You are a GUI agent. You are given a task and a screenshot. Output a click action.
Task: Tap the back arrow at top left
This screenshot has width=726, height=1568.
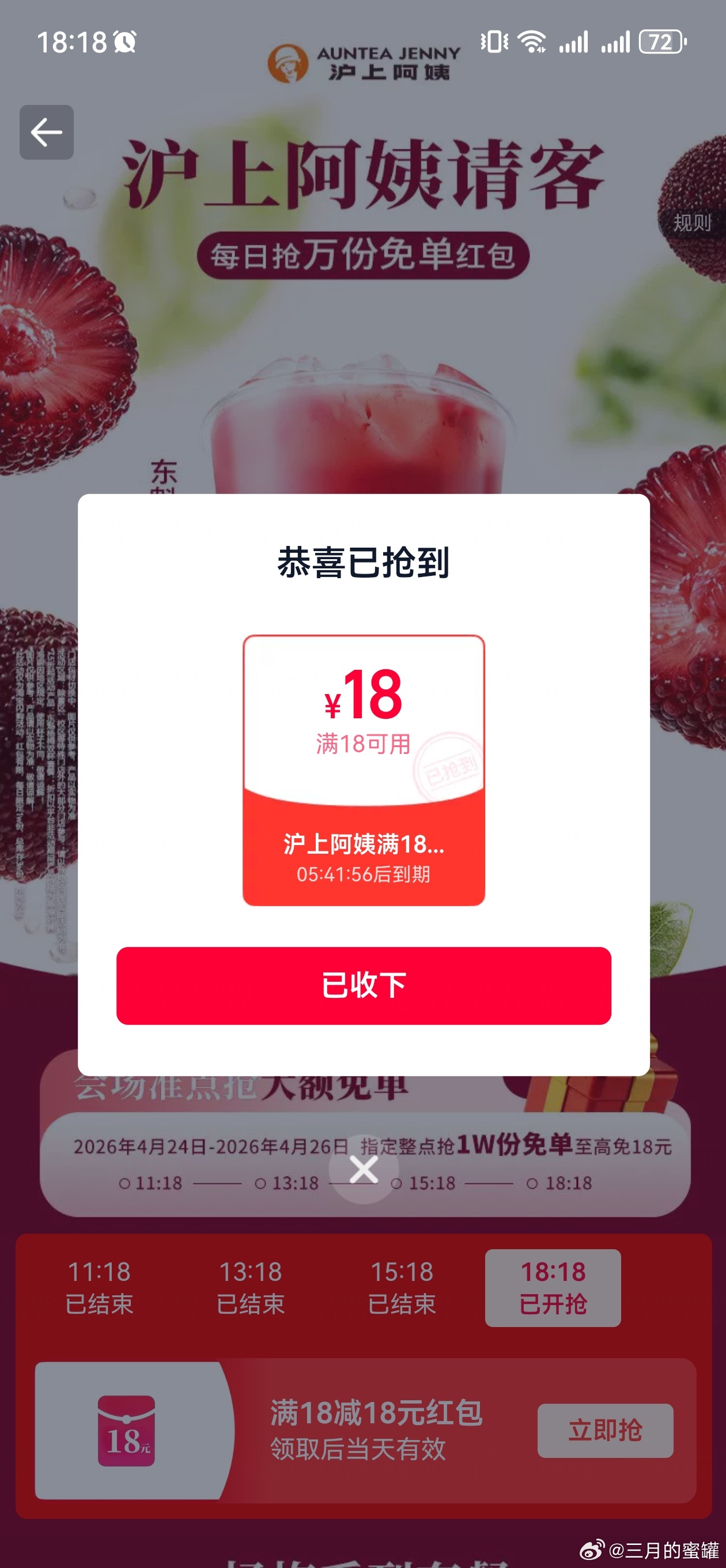coord(46,132)
